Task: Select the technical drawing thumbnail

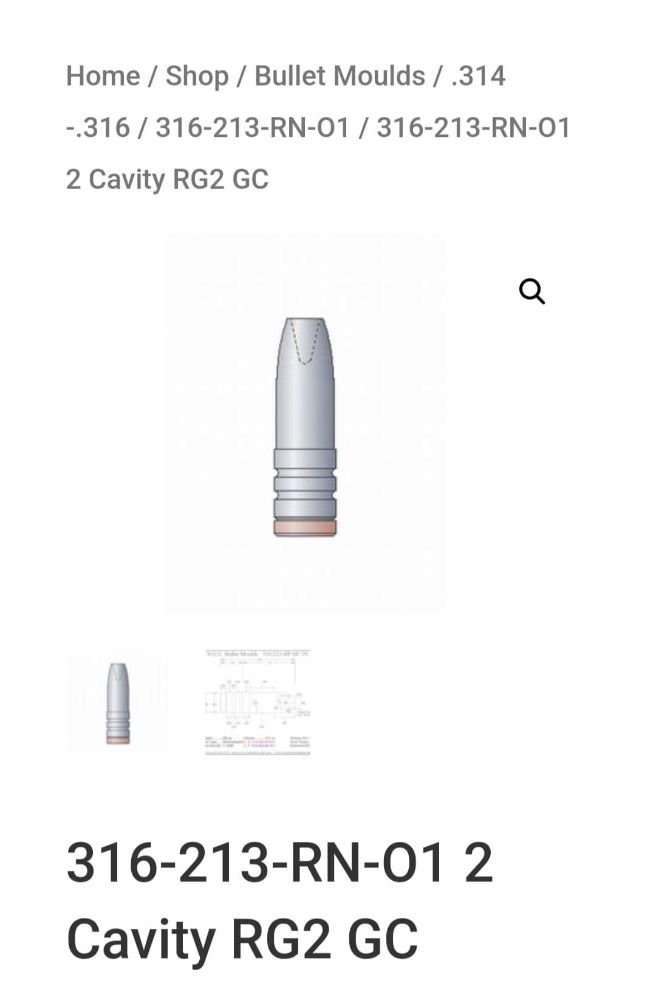Action: coord(258,702)
